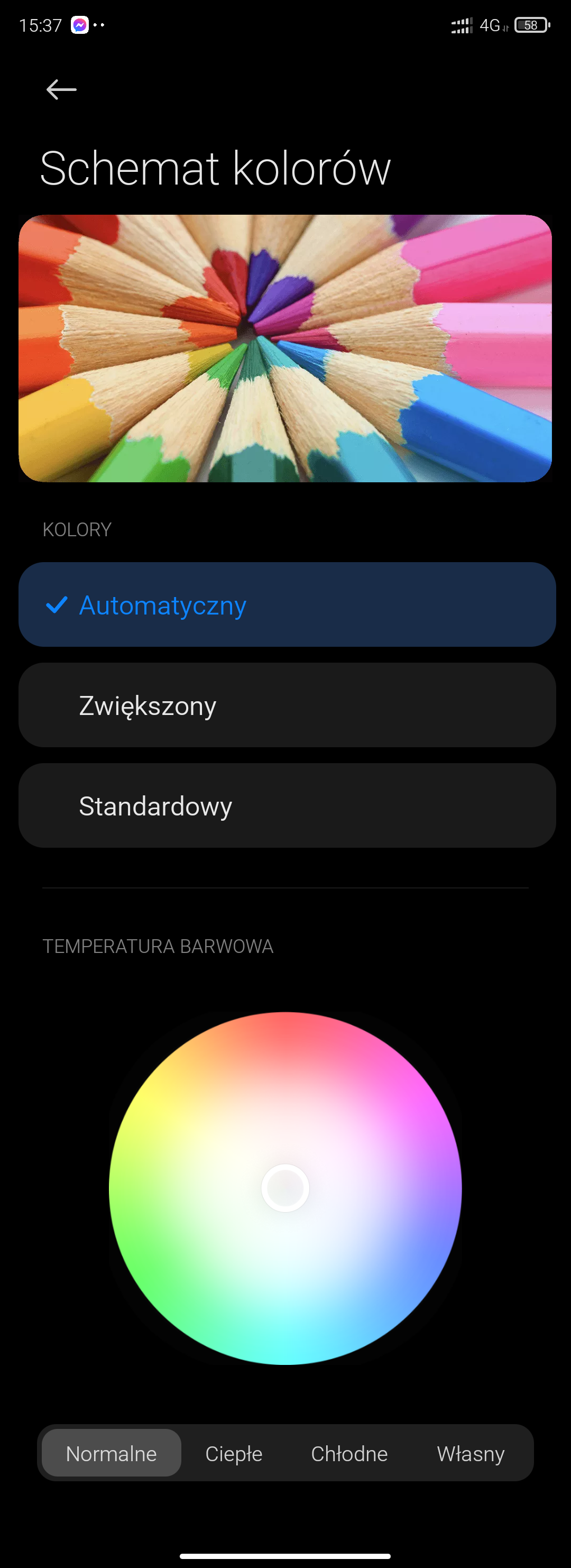Tap the color wheel center handle
Image resolution: width=571 pixels, height=1568 pixels.
pos(285,1188)
